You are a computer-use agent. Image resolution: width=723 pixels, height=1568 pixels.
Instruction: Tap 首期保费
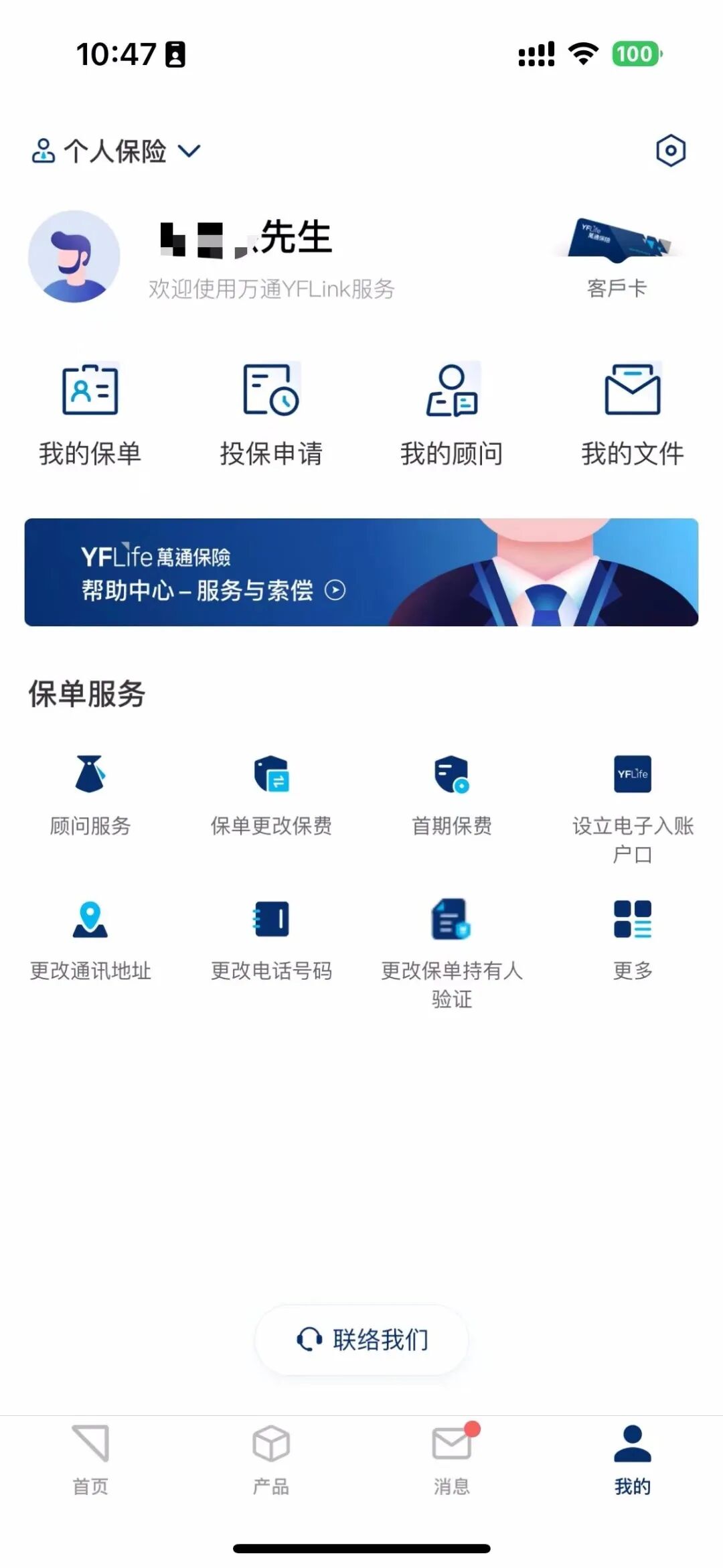point(452,795)
